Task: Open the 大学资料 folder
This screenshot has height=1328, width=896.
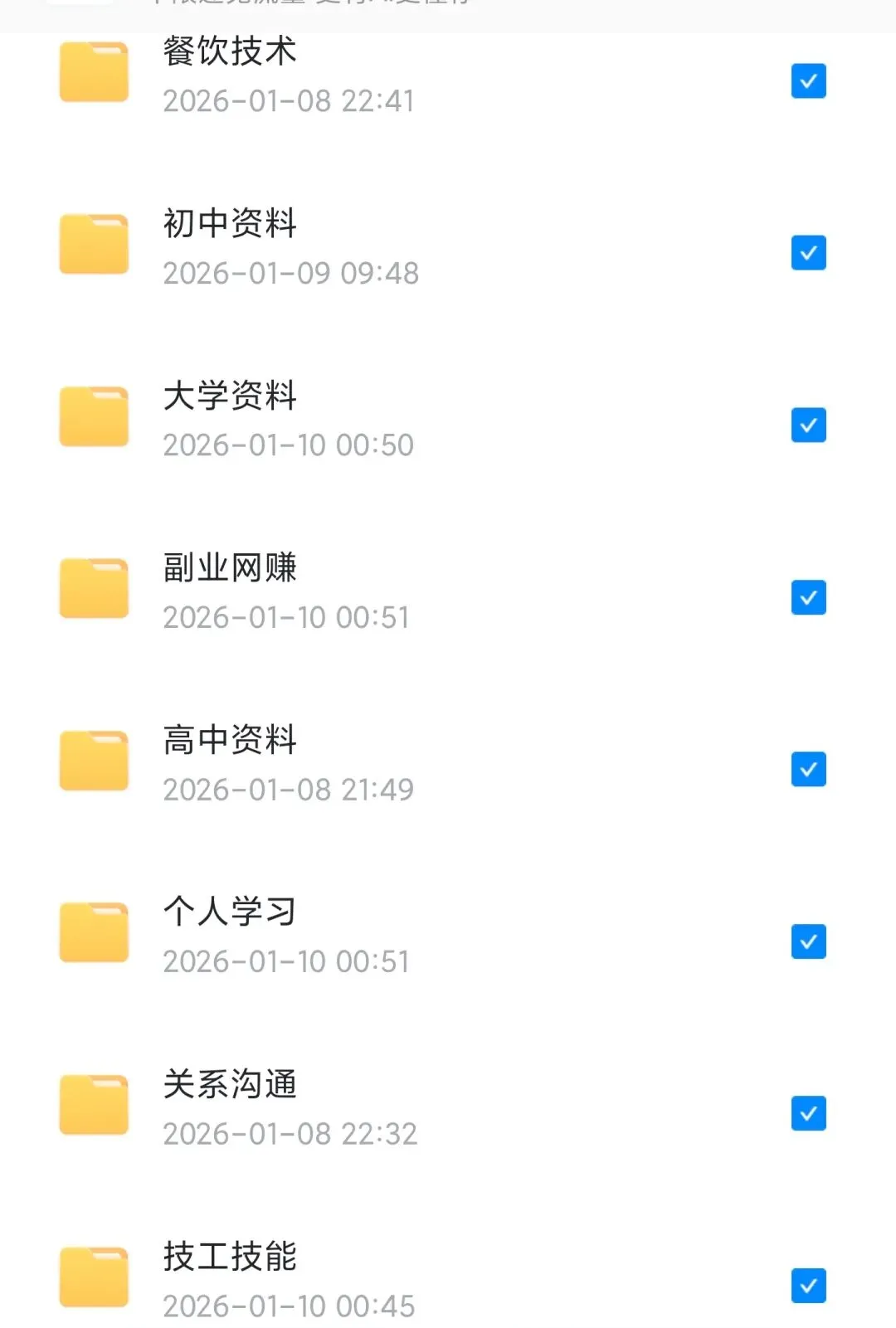Action: [229, 396]
